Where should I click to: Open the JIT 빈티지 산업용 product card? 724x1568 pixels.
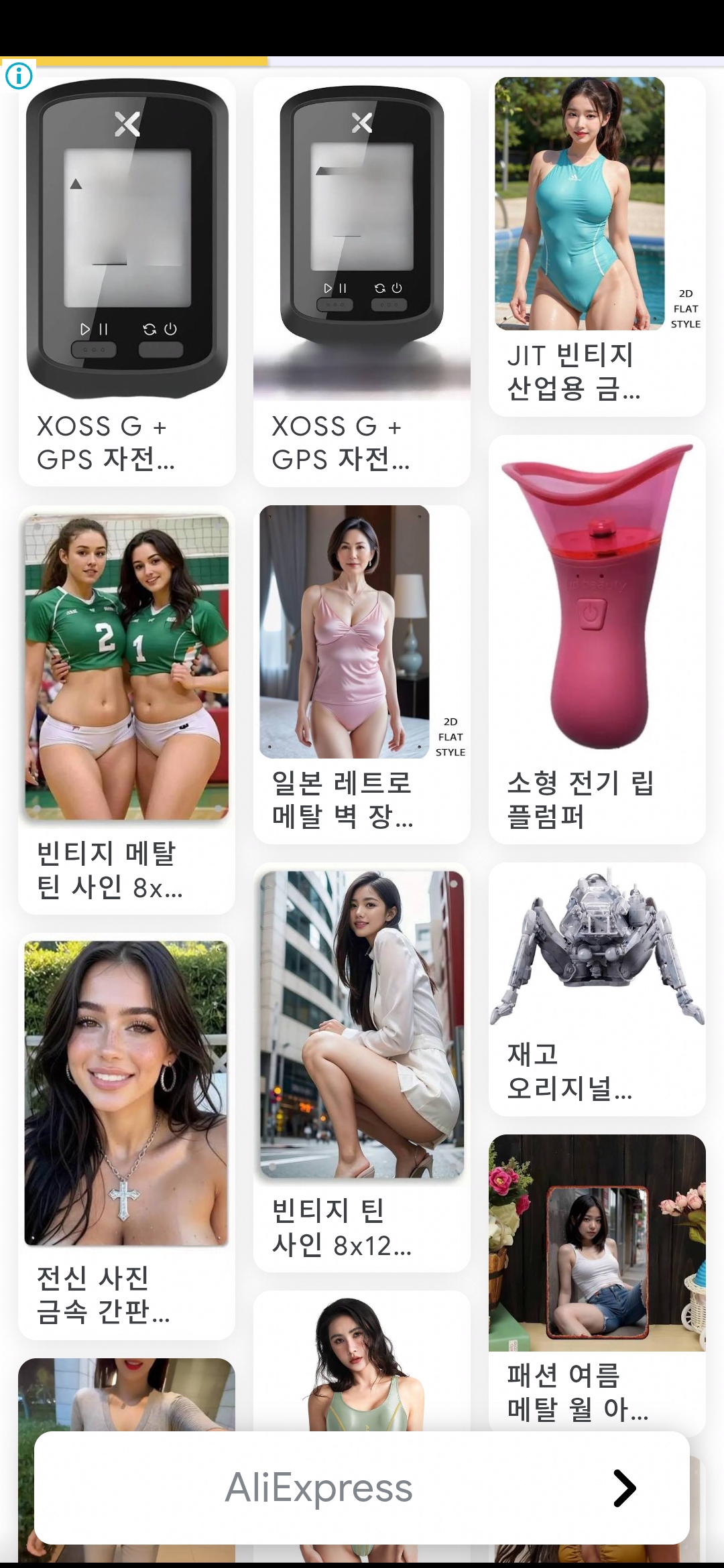click(597, 247)
